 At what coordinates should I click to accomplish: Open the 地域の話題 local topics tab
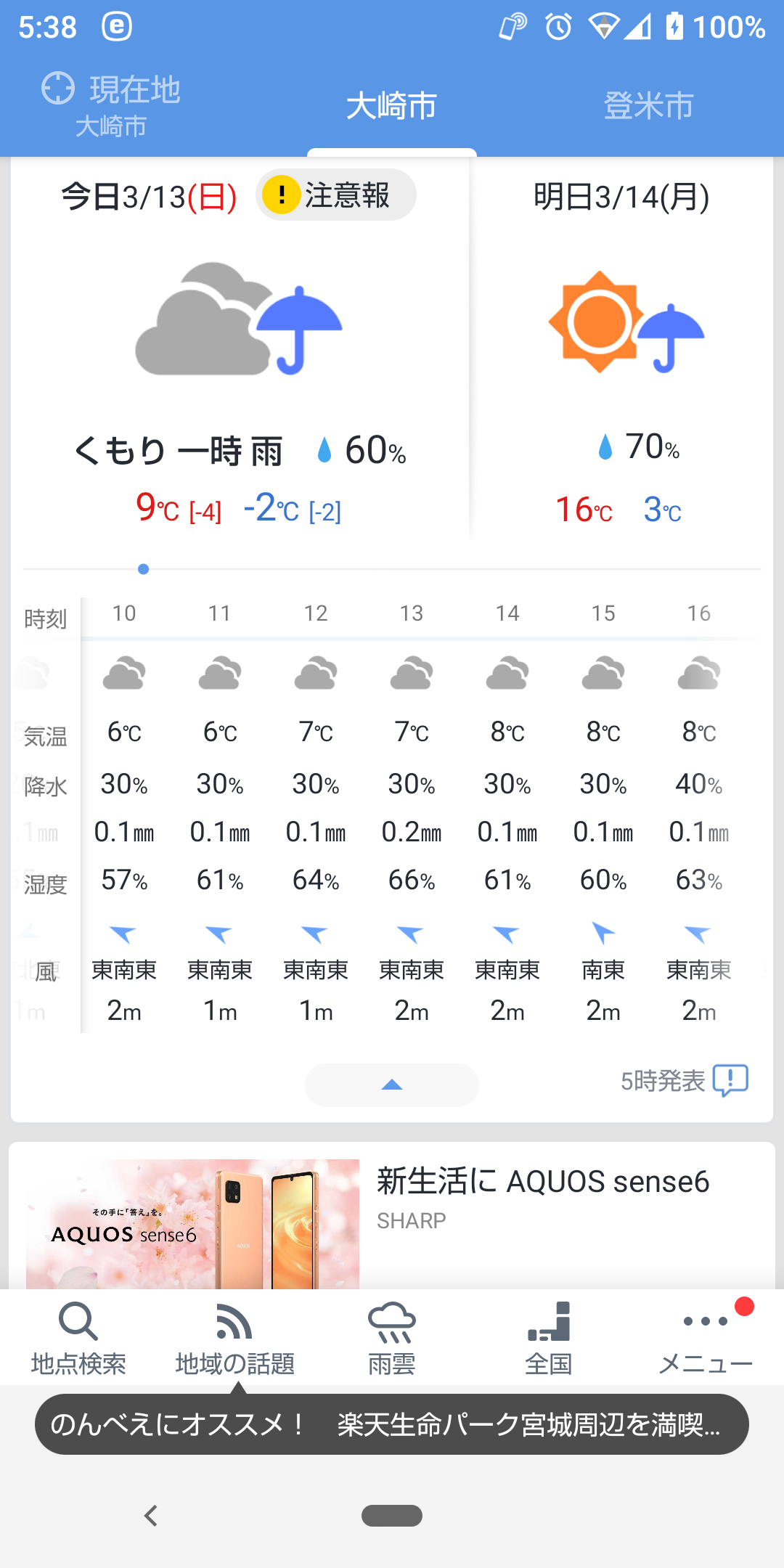click(x=235, y=1339)
